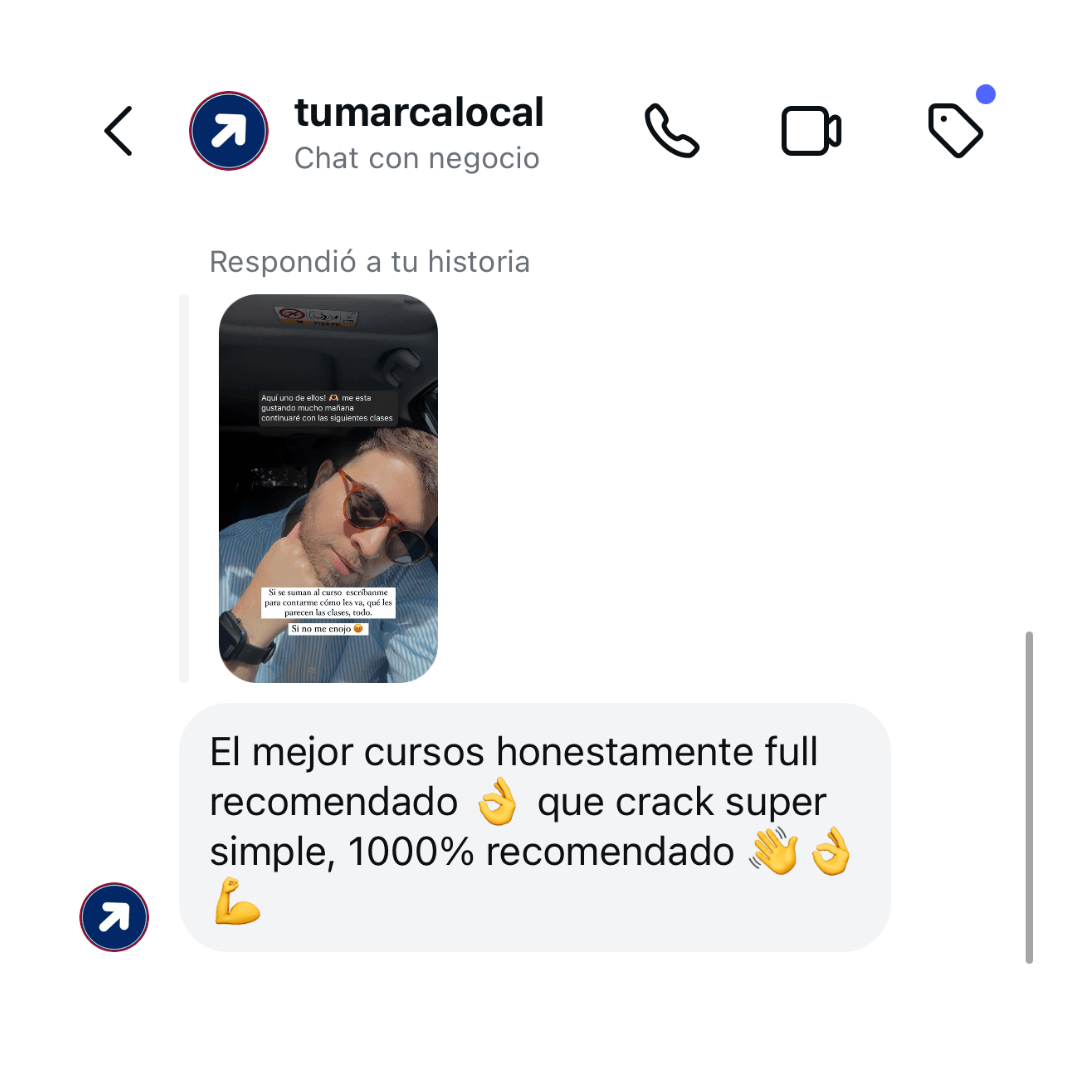
Task: View the story that was replied to
Action: (328, 488)
